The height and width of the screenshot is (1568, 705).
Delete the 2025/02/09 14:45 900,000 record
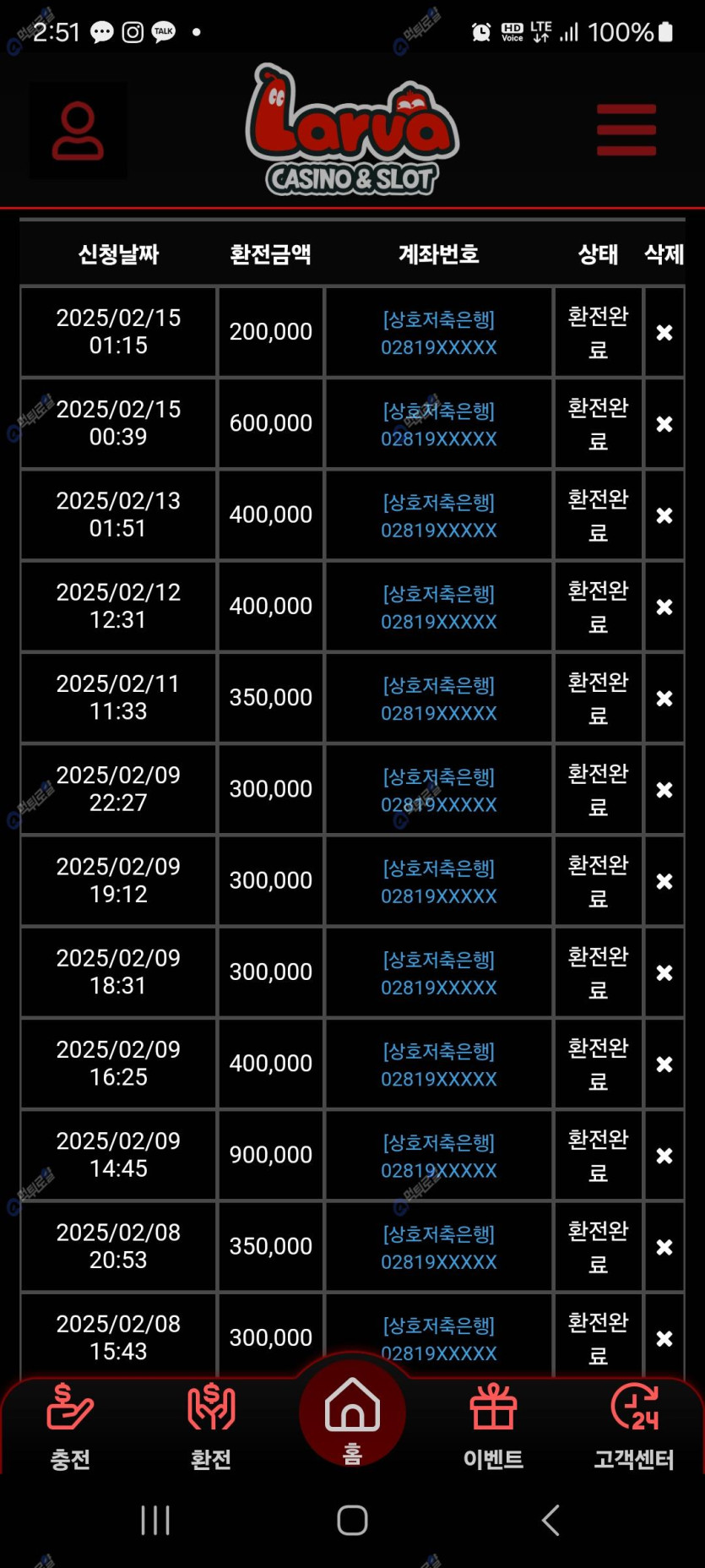pyautogui.click(x=664, y=1156)
